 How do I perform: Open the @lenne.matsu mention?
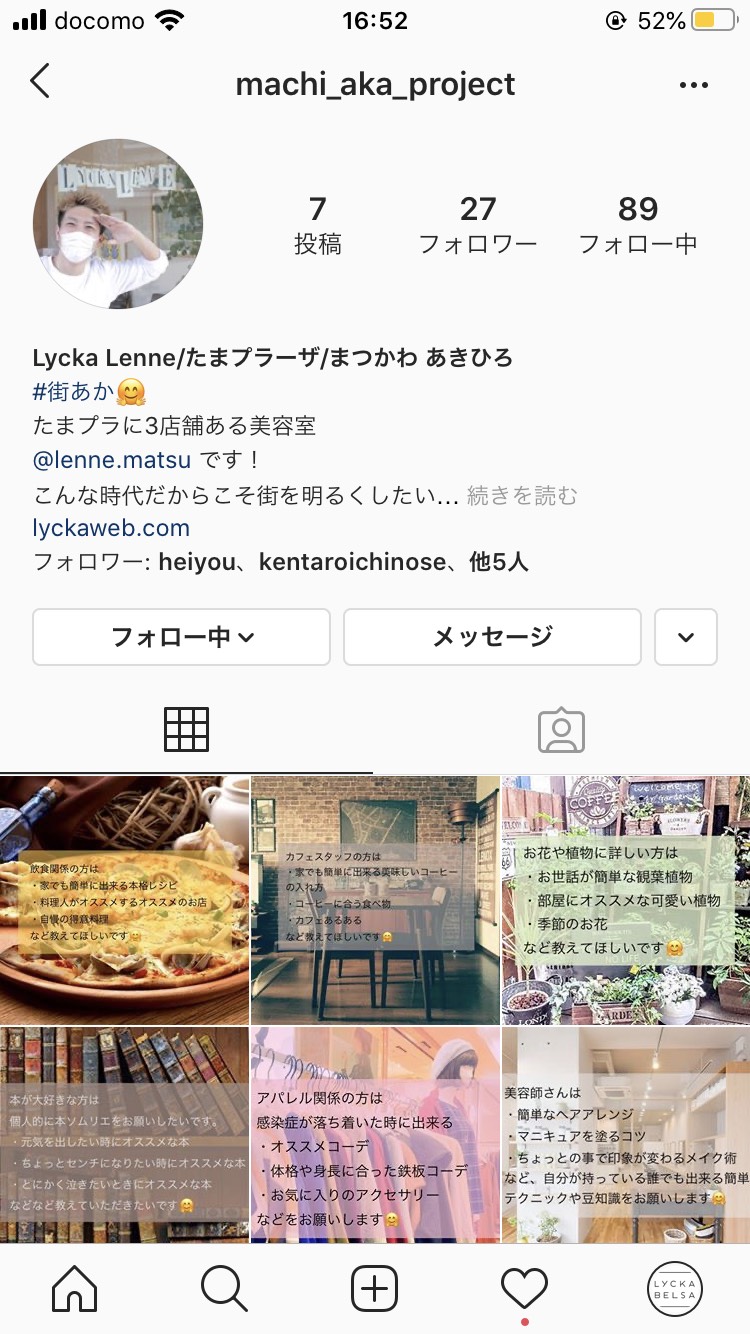(x=112, y=460)
